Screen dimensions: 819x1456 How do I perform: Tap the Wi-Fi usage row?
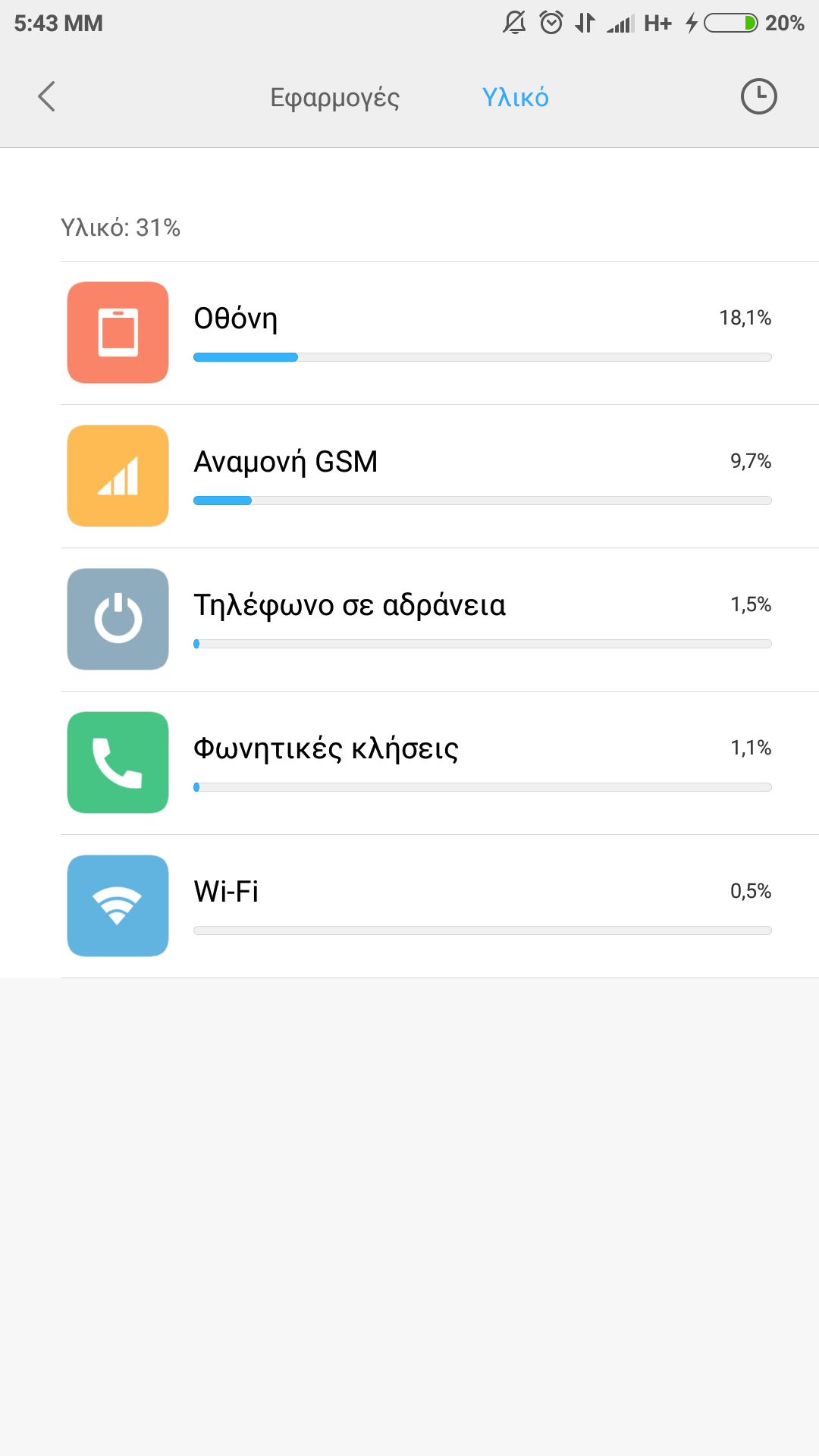[x=440, y=906]
